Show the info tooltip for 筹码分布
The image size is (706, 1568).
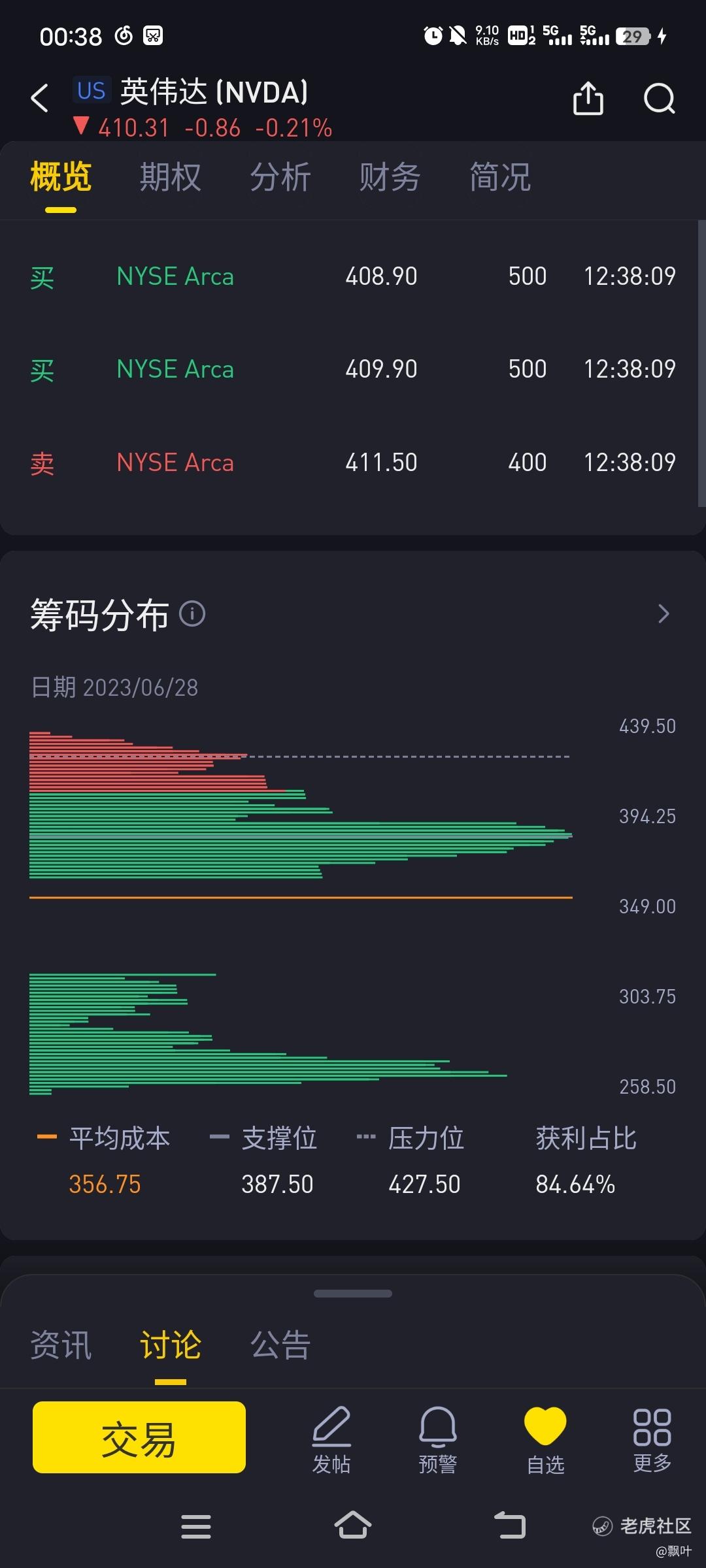192,614
